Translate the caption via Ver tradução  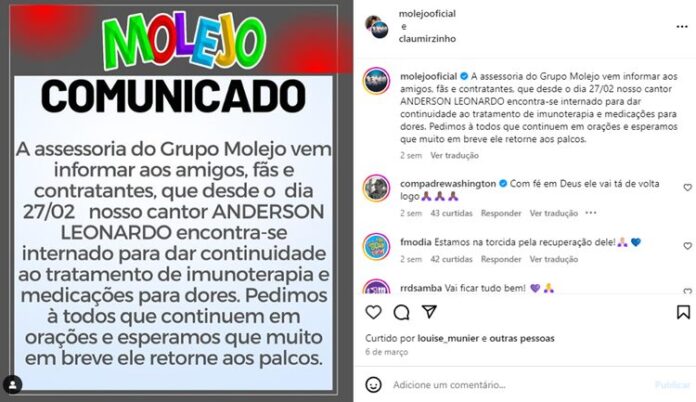[455, 155]
